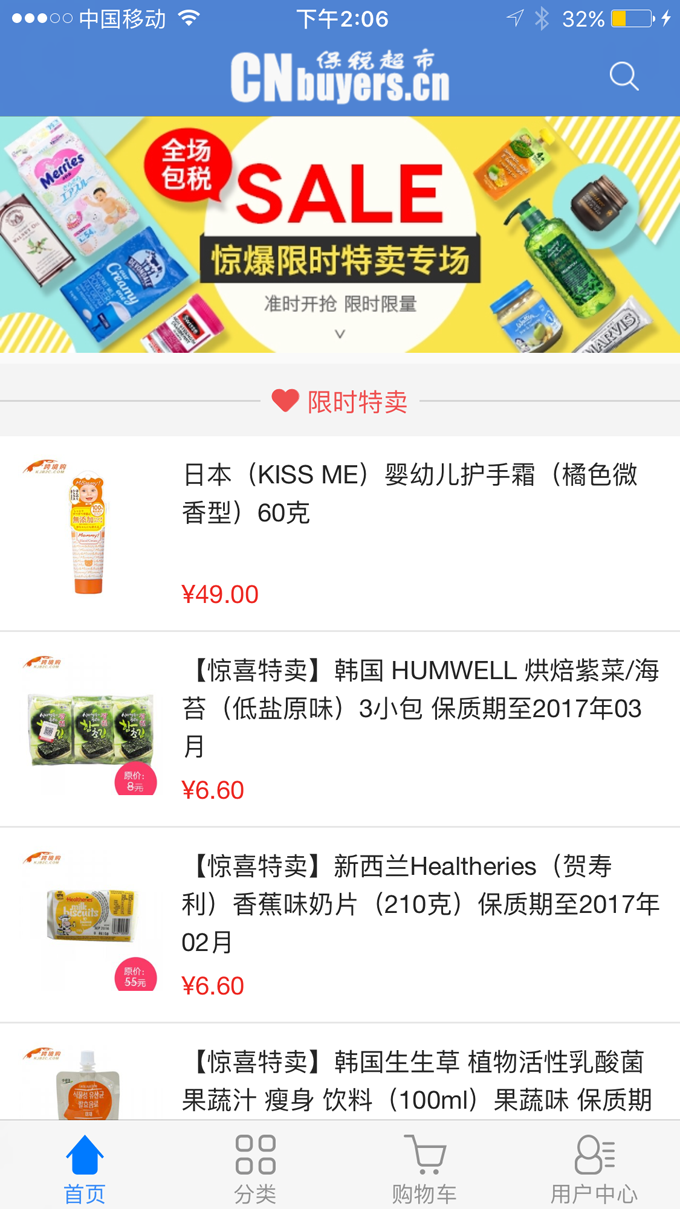The image size is (680, 1209).
Task: Go to the 分类 tab
Action: click(255, 1167)
